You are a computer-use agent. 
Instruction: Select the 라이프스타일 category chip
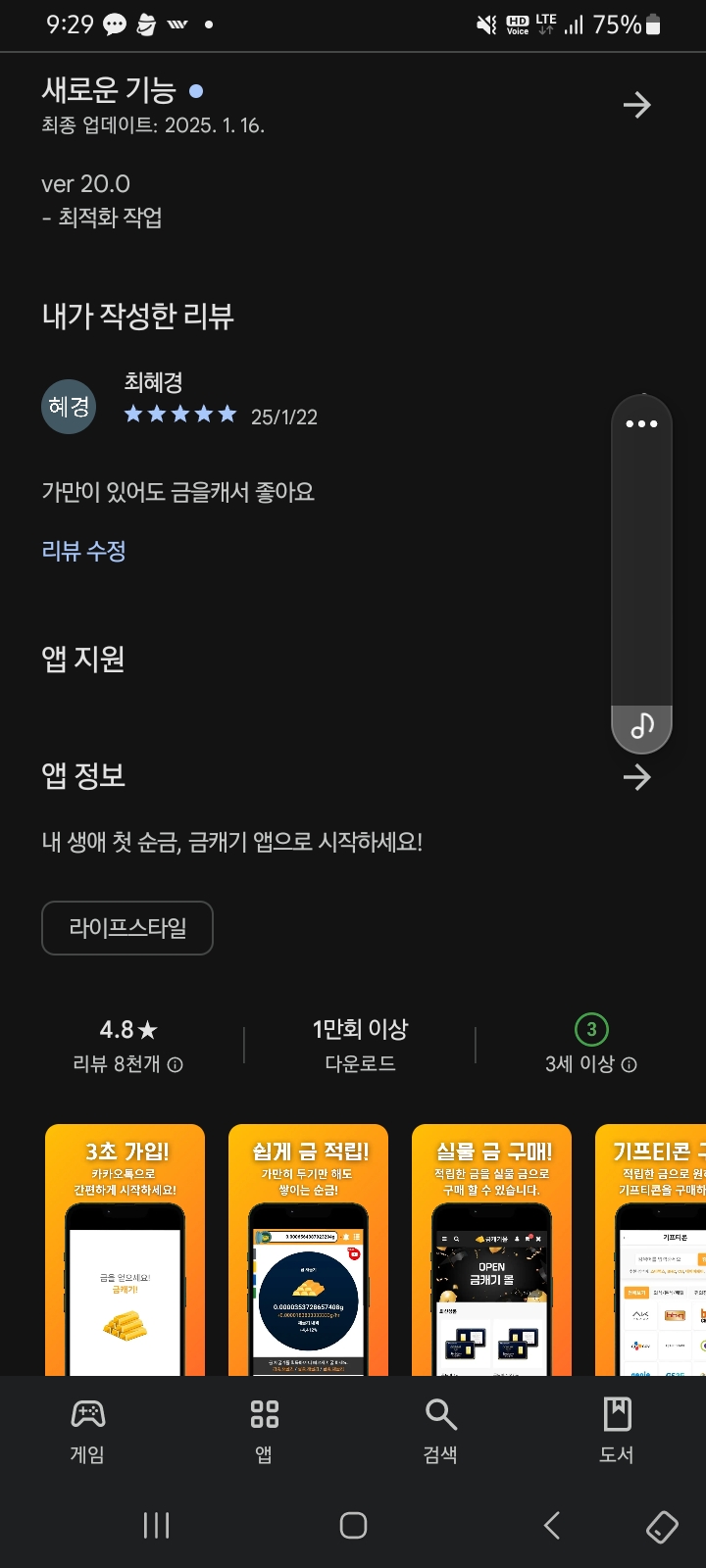(x=127, y=927)
